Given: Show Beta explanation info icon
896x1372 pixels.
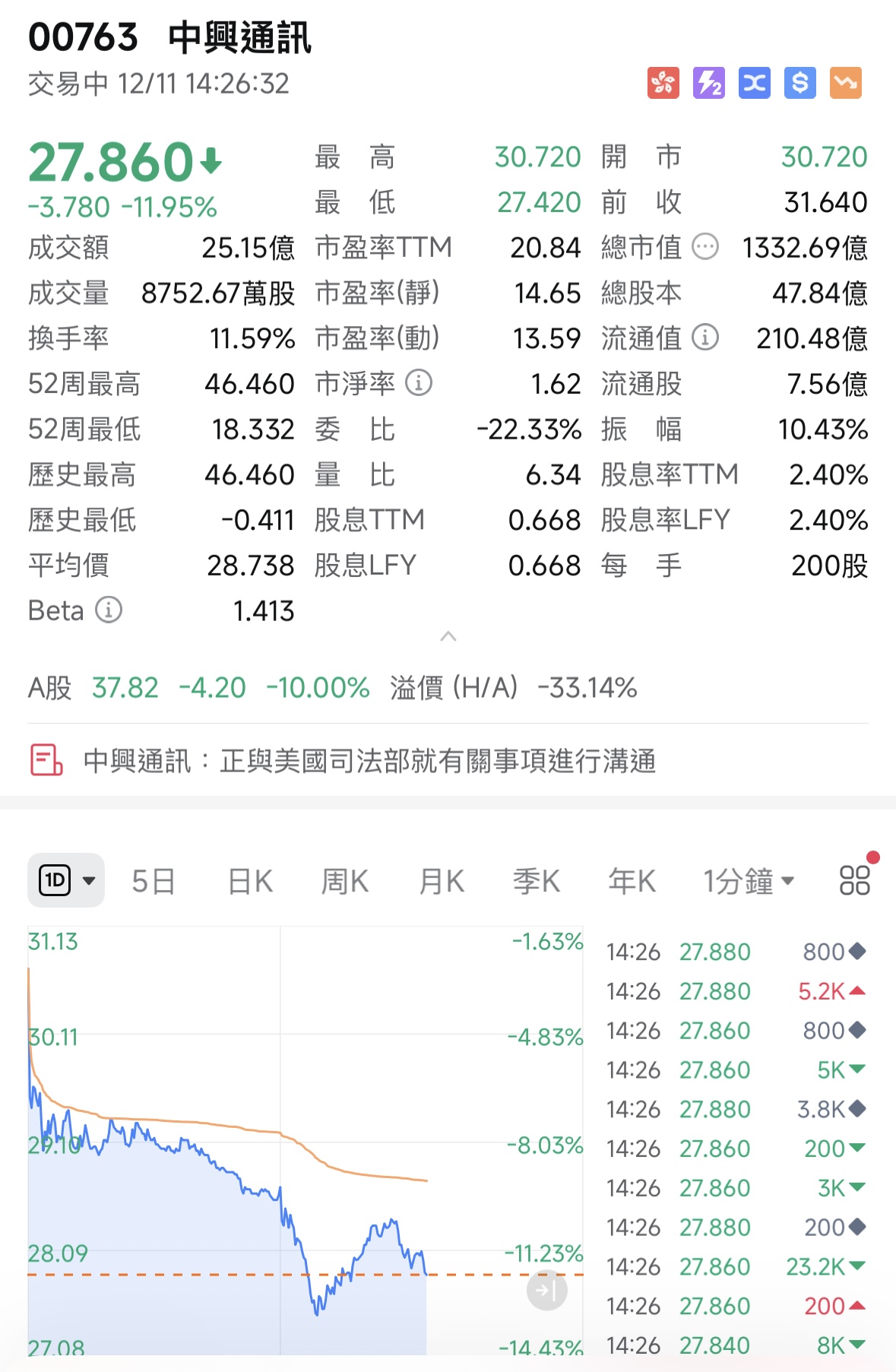Looking at the screenshot, I should pos(109,610).
